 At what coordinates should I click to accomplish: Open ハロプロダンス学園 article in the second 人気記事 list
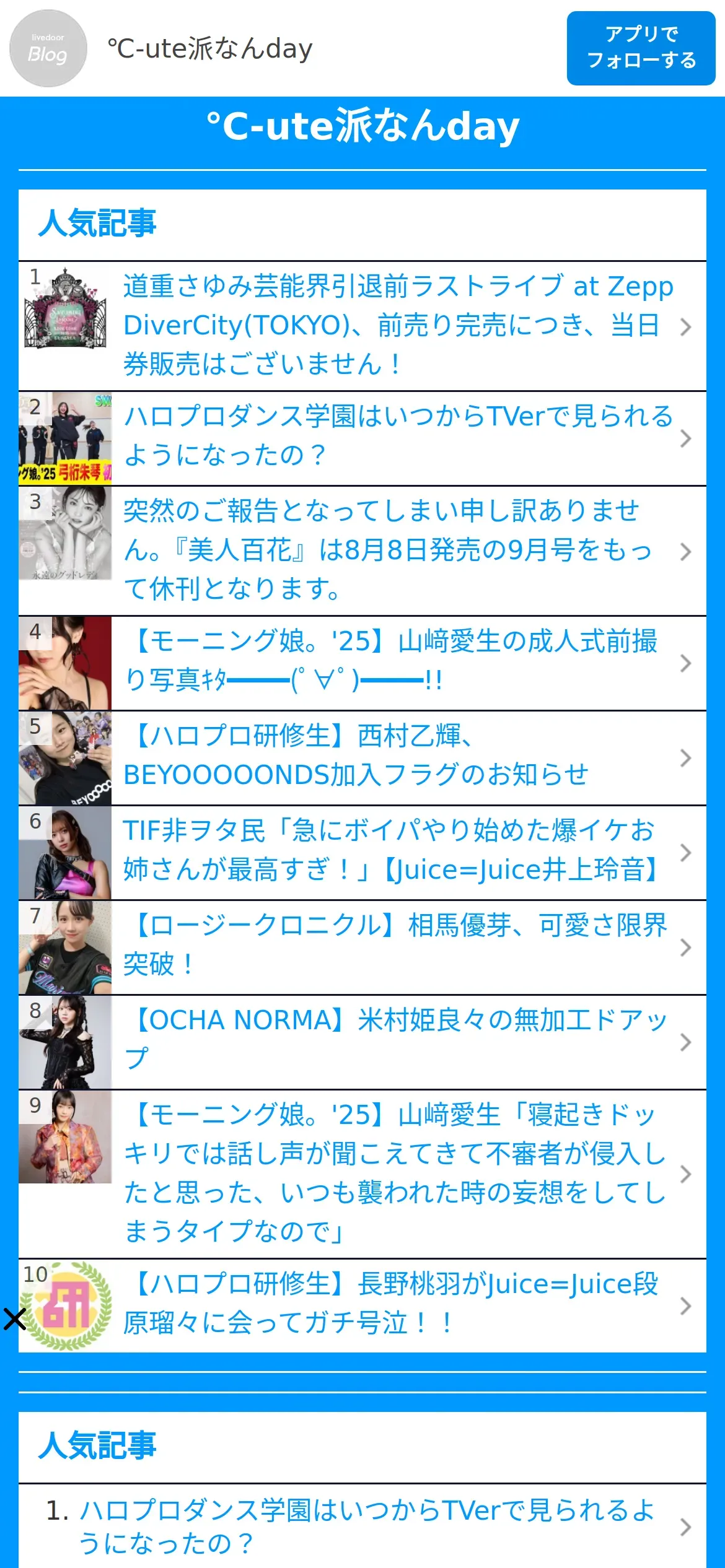[x=366, y=1526]
